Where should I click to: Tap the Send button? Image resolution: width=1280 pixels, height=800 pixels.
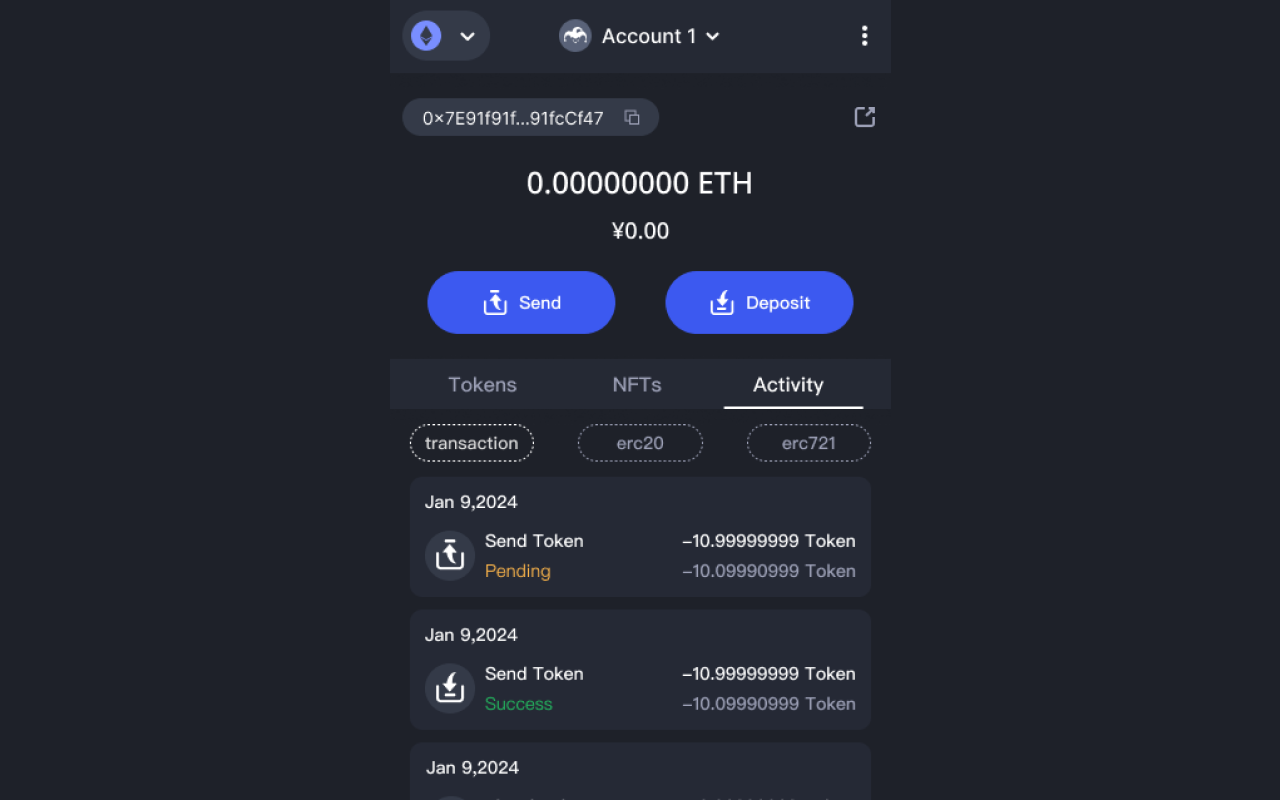click(x=521, y=302)
